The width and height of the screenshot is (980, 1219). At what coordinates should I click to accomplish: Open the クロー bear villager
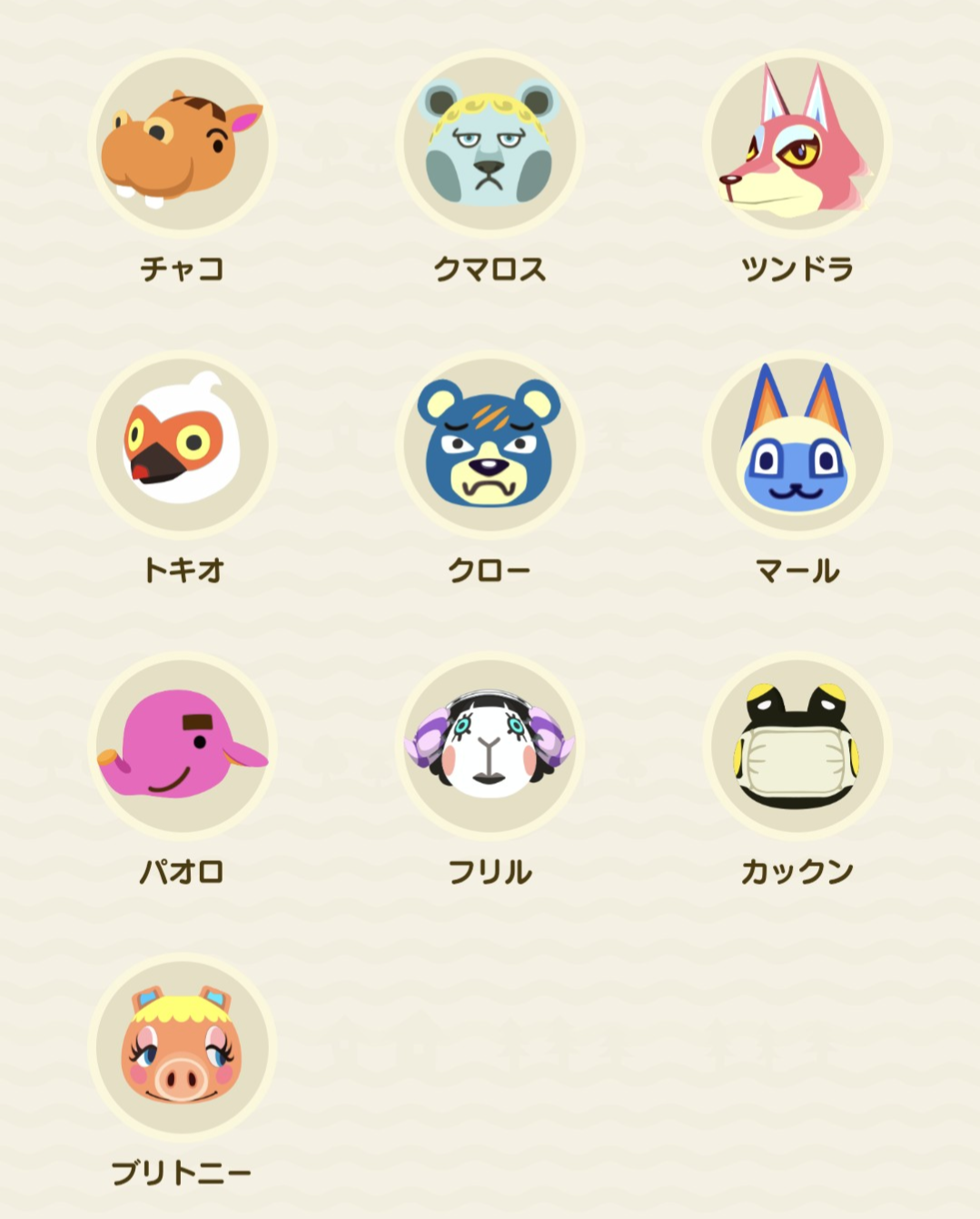pos(490,445)
